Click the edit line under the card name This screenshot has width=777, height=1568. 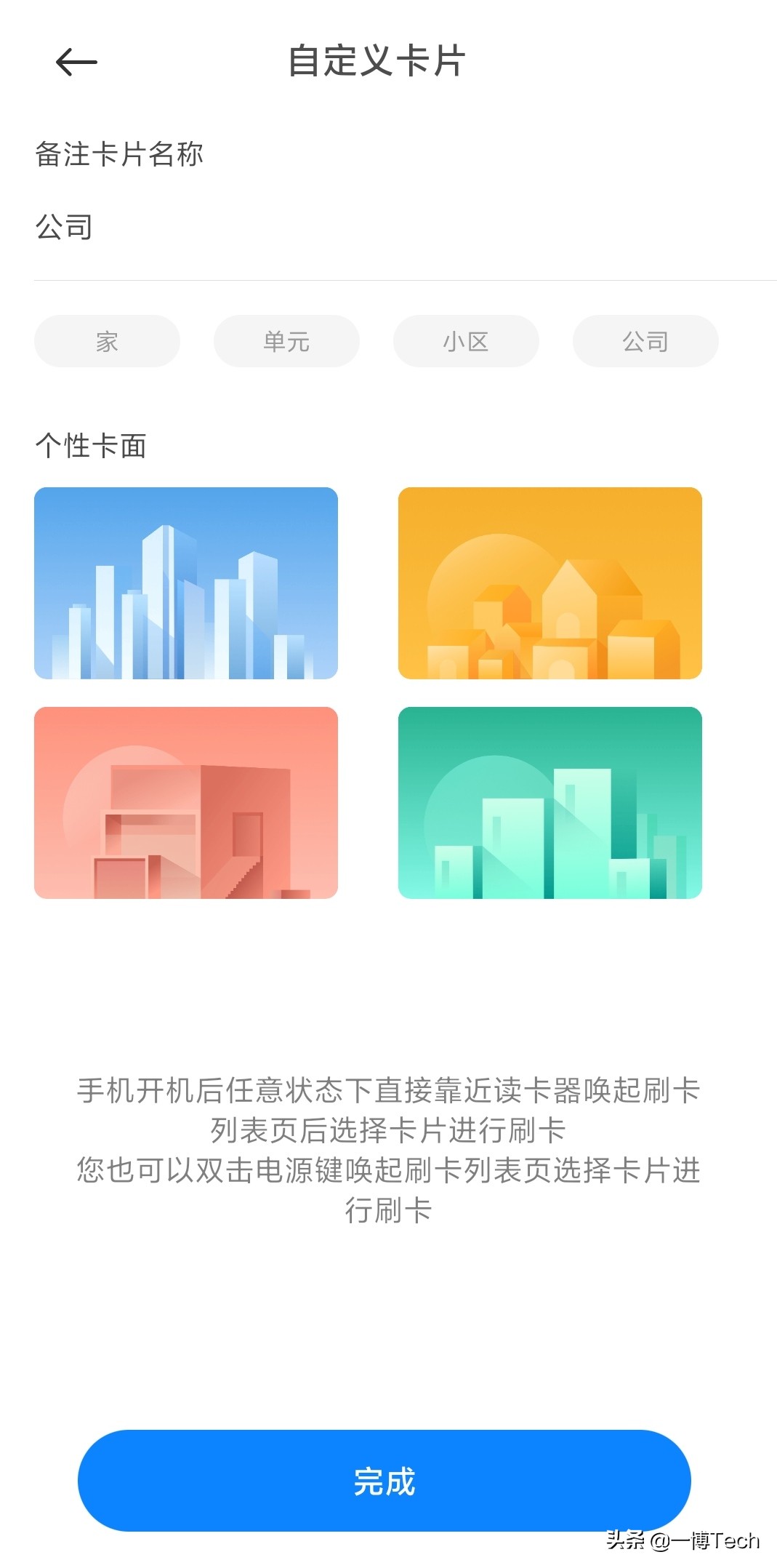pyautogui.click(x=388, y=278)
